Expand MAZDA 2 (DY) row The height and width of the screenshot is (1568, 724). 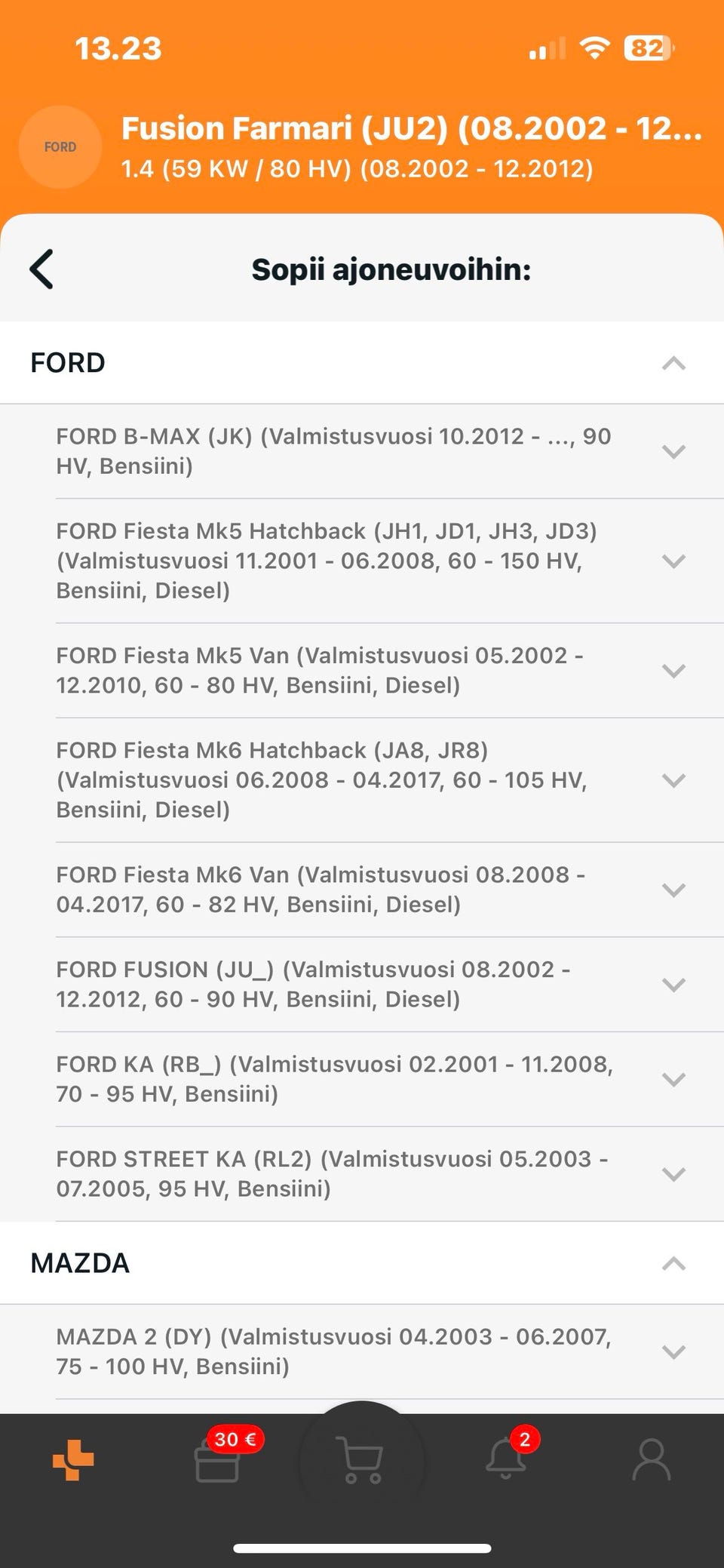[673, 1351]
